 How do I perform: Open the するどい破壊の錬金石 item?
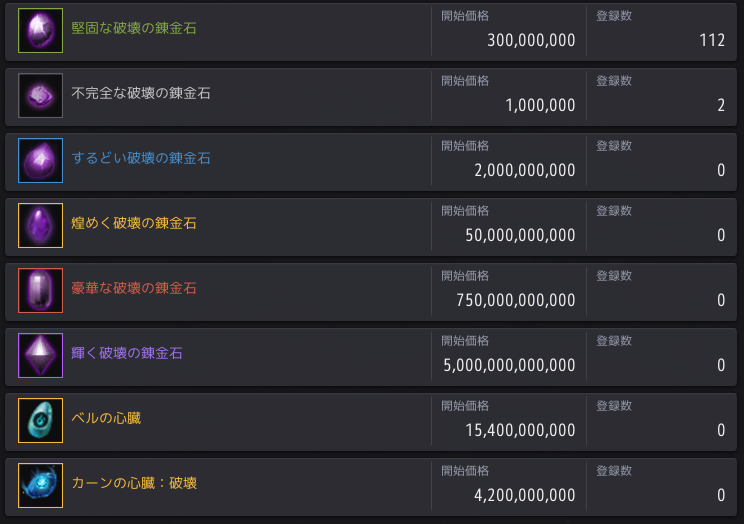pyautogui.click(x=141, y=159)
